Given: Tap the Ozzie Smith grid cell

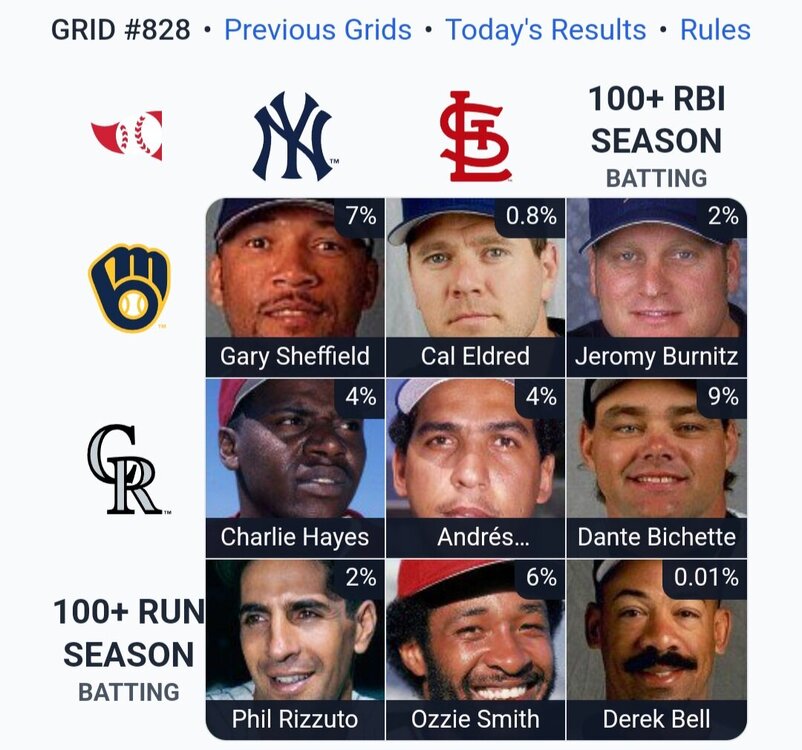Looking at the screenshot, I should [475, 649].
